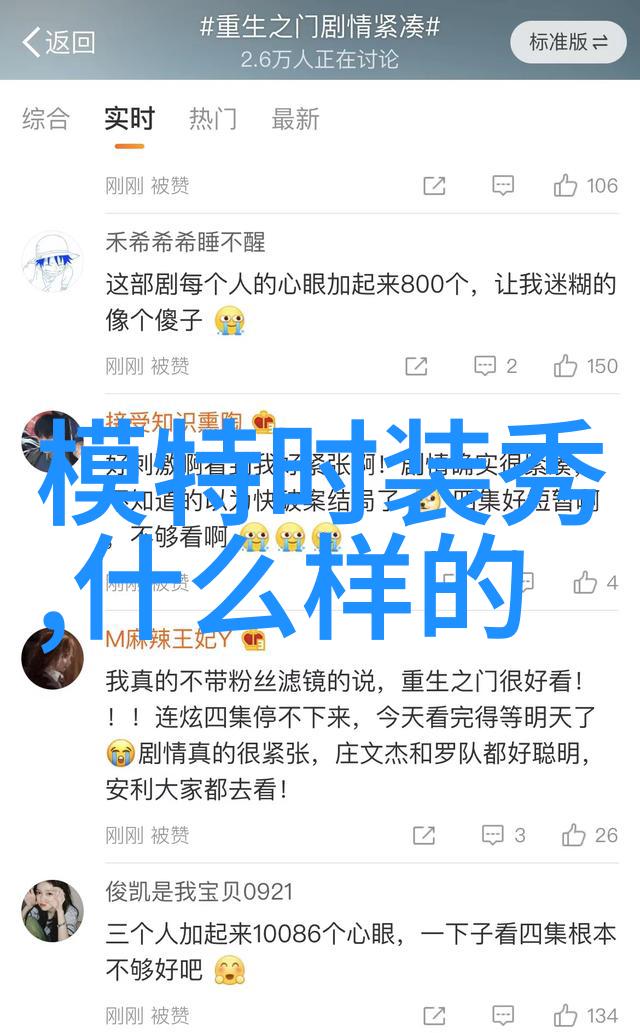View M麻辣王妃Y's profile by username
640x1033 pixels.
tap(170, 638)
